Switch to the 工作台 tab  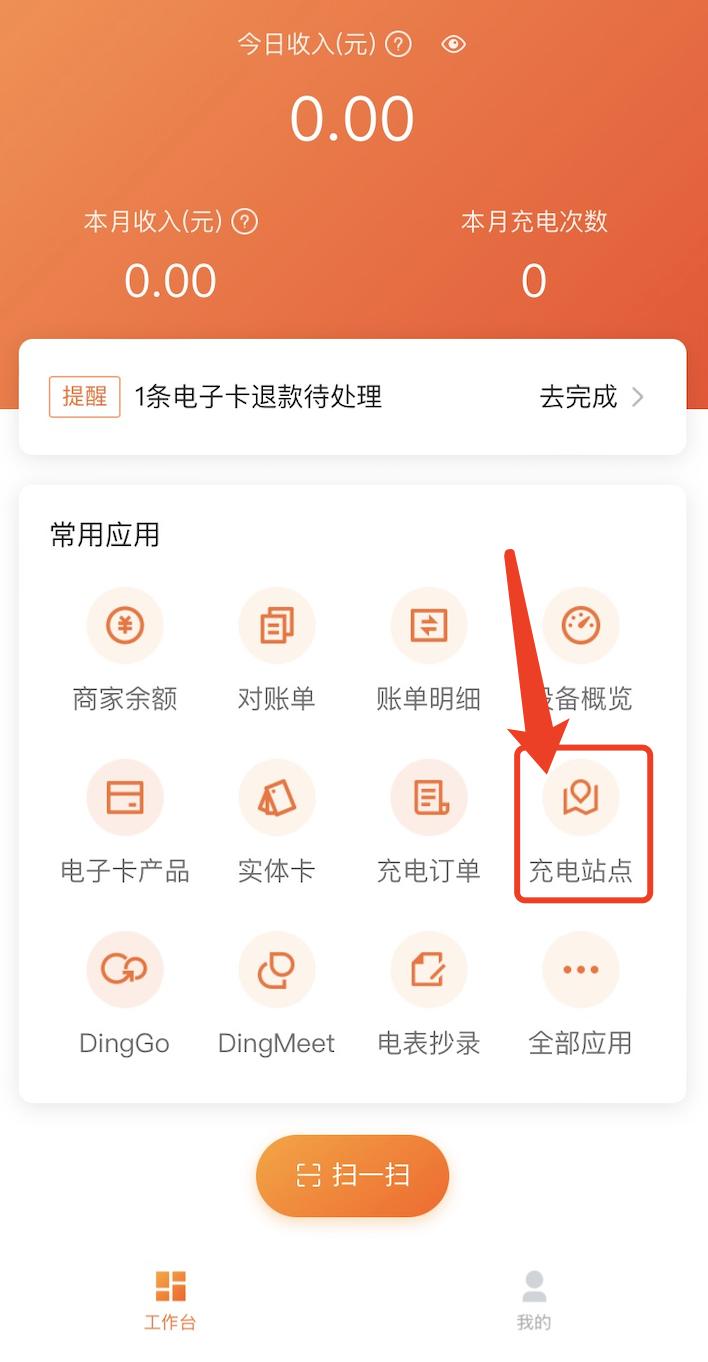click(170, 1299)
